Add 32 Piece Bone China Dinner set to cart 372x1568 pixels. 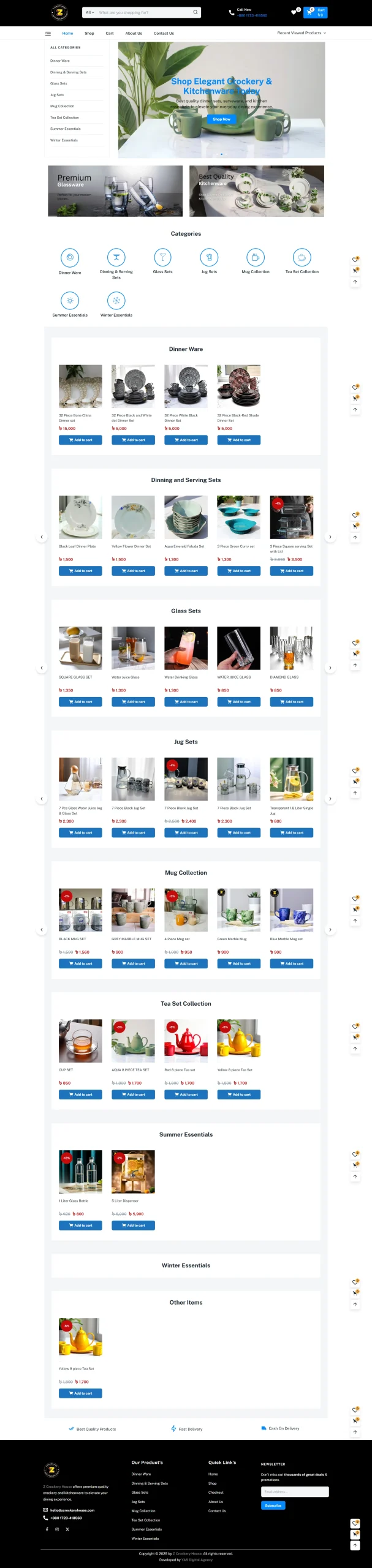[x=80, y=440]
